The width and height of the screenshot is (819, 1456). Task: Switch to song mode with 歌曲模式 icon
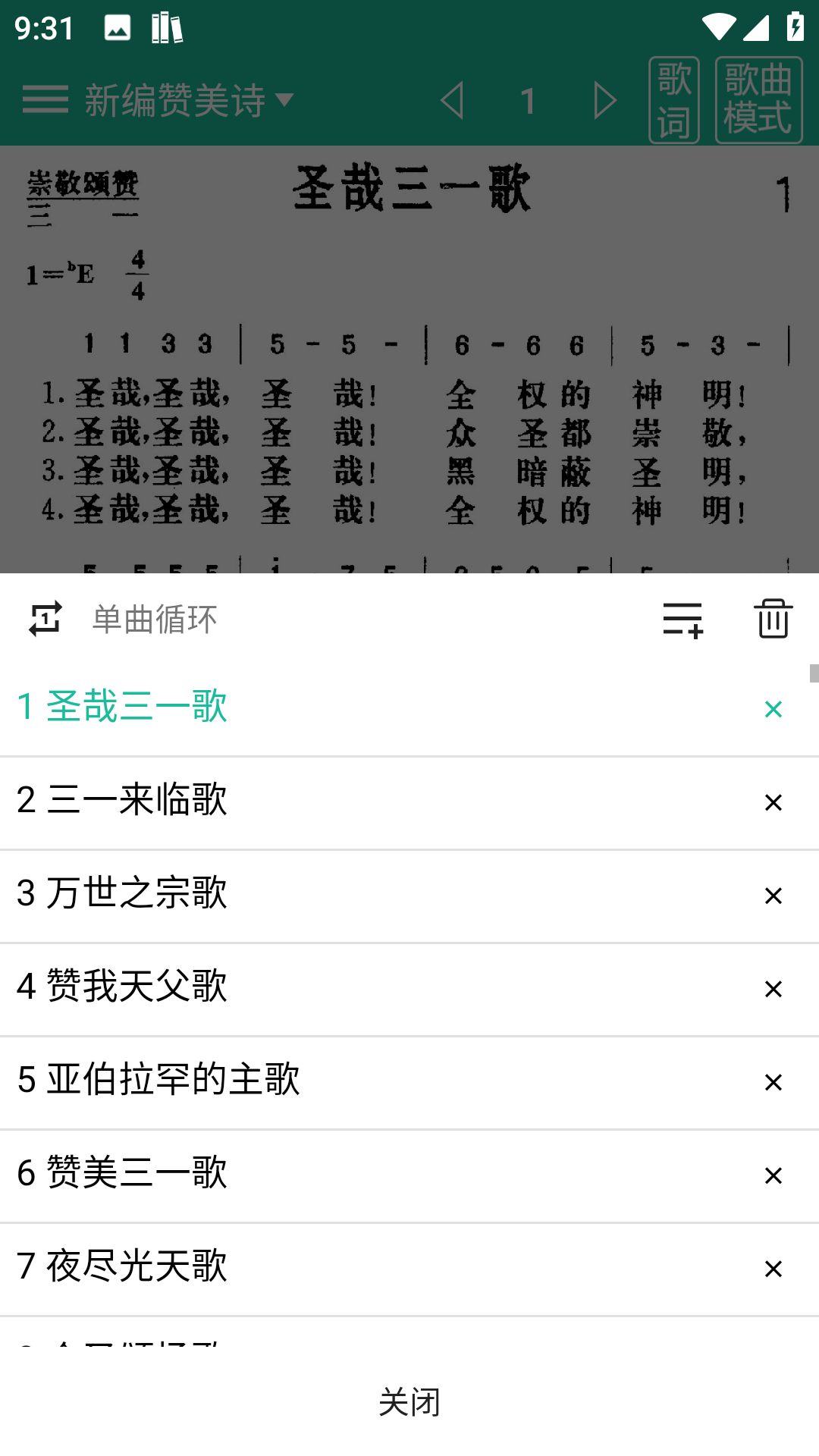757,99
